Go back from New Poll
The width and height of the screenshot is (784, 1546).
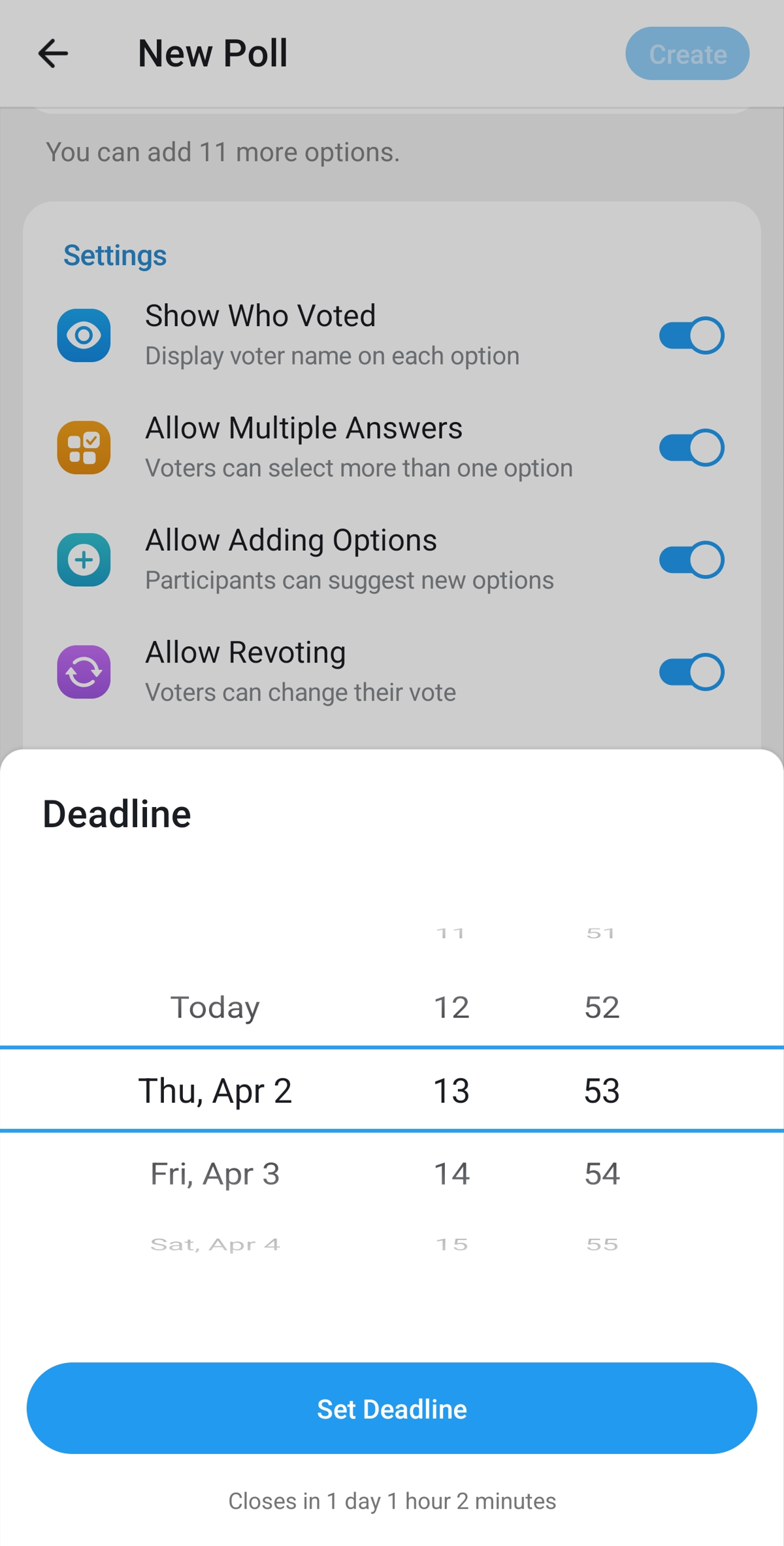[53, 54]
